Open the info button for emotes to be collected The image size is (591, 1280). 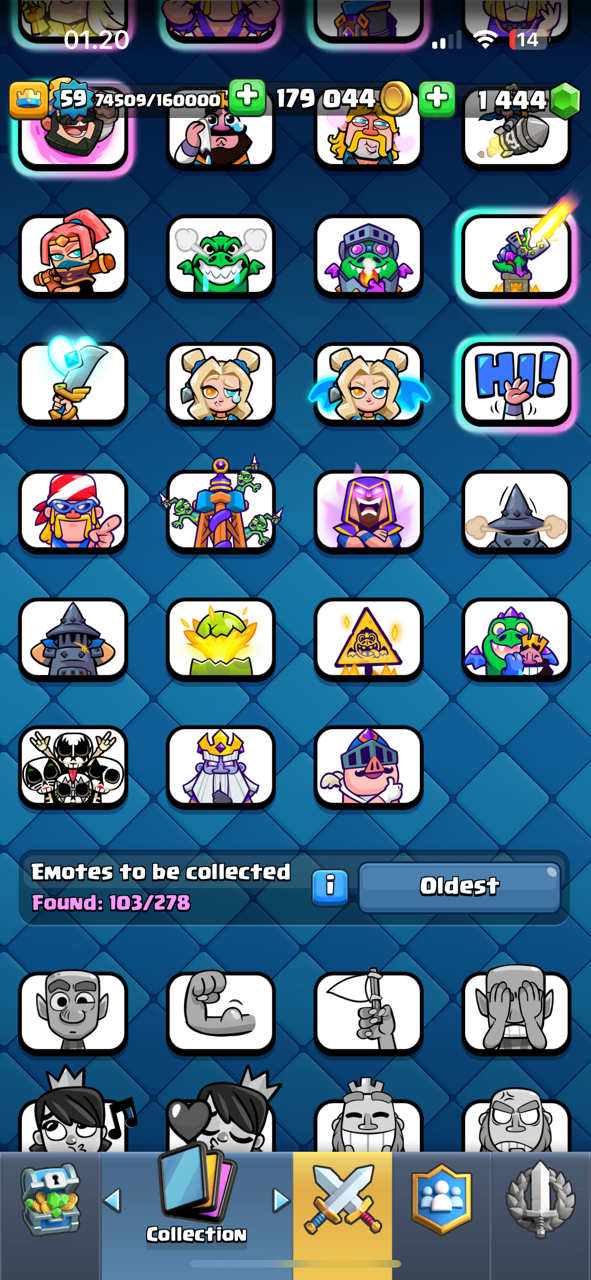[329, 886]
